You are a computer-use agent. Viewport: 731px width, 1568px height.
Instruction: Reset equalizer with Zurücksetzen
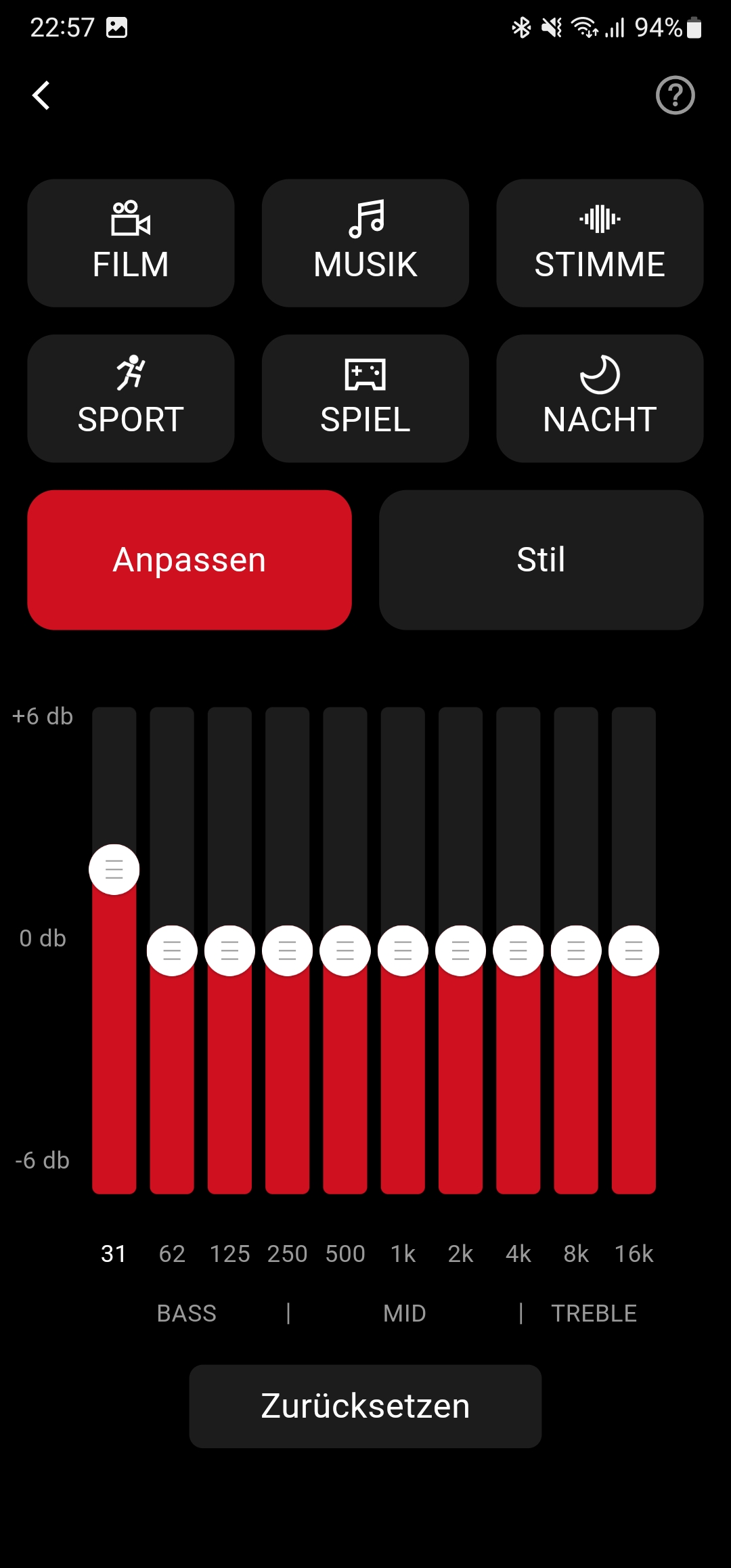(x=365, y=1406)
